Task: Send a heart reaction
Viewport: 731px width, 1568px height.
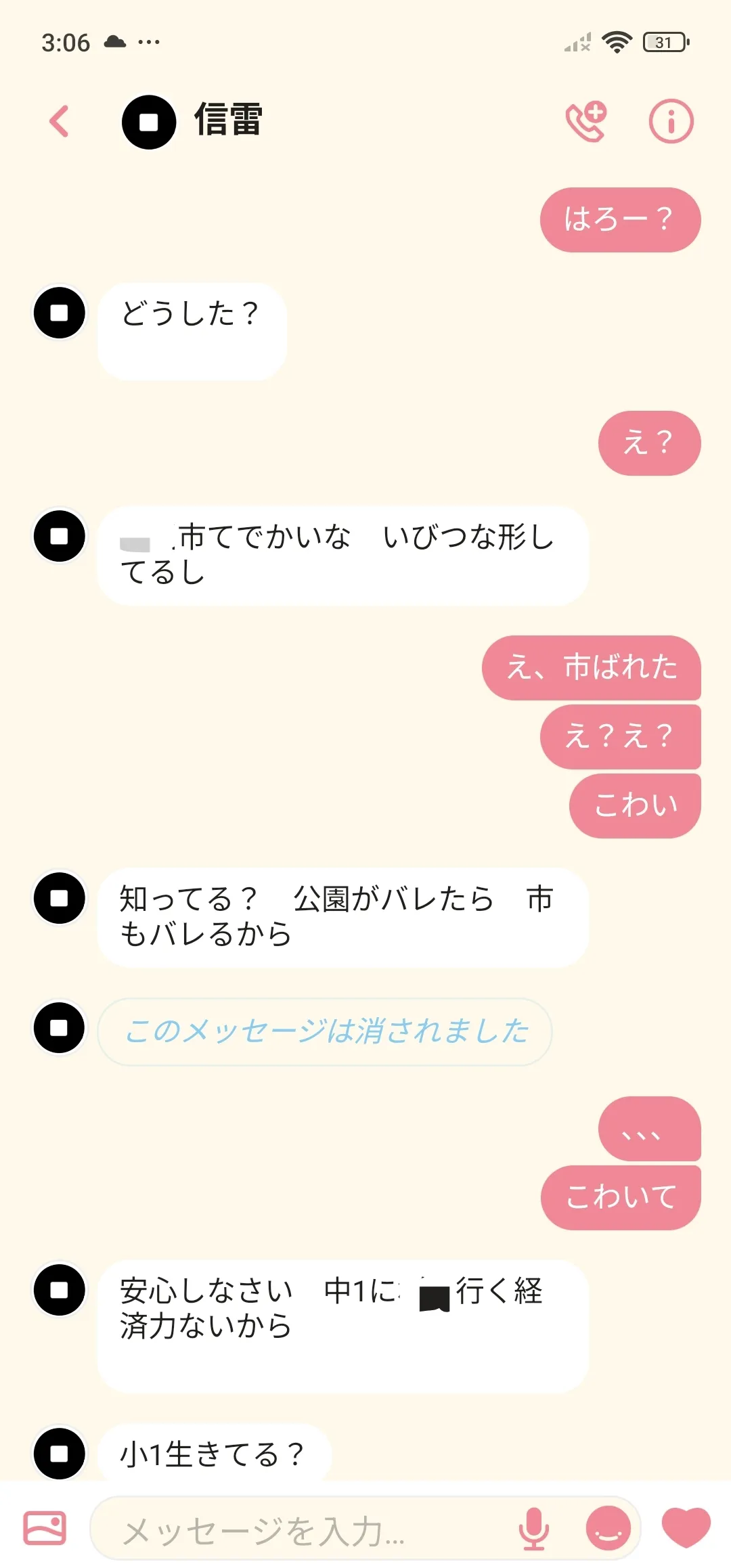Action: click(686, 1527)
